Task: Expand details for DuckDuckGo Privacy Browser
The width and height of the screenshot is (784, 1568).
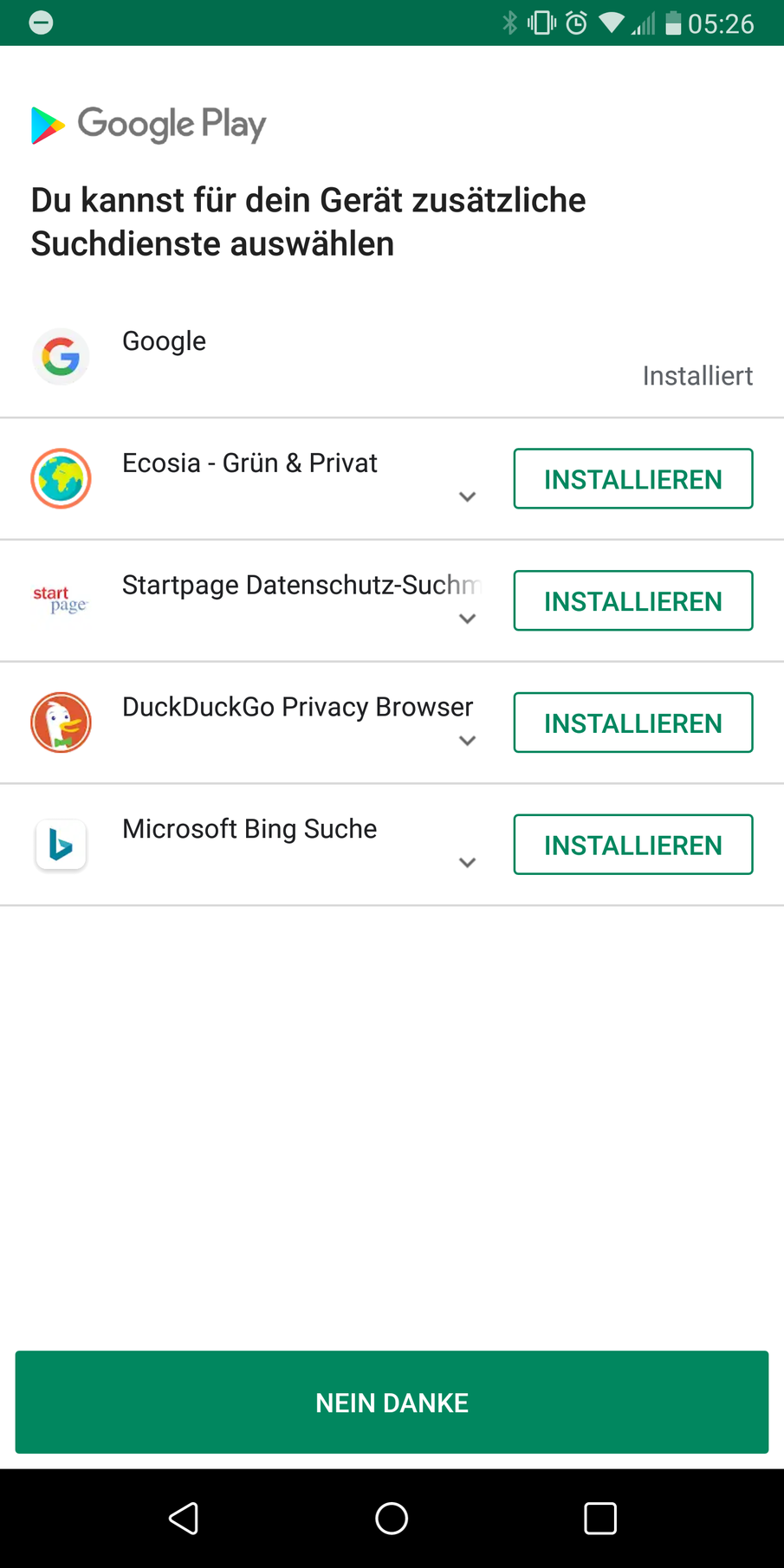Action: 468,741
